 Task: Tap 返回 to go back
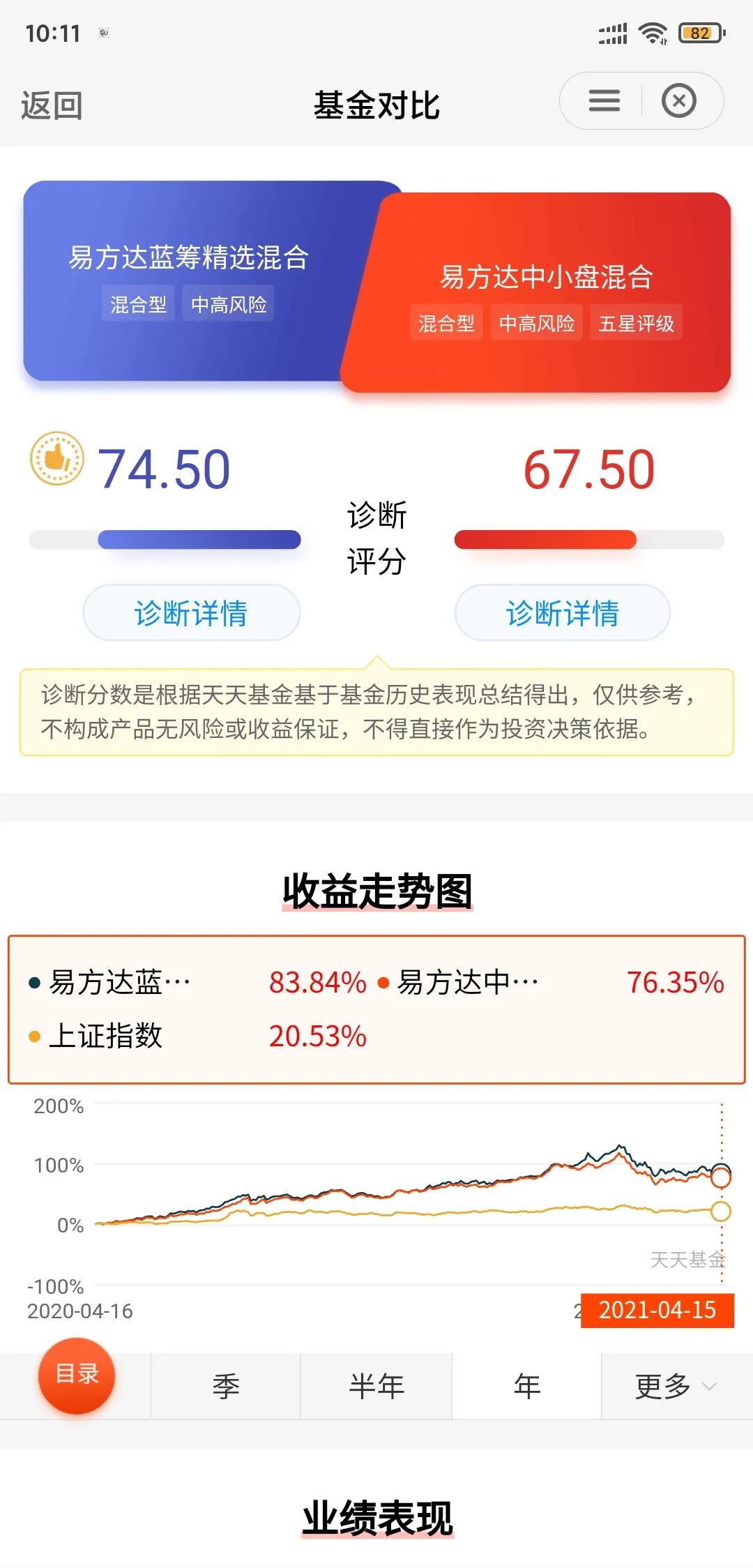(50, 106)
